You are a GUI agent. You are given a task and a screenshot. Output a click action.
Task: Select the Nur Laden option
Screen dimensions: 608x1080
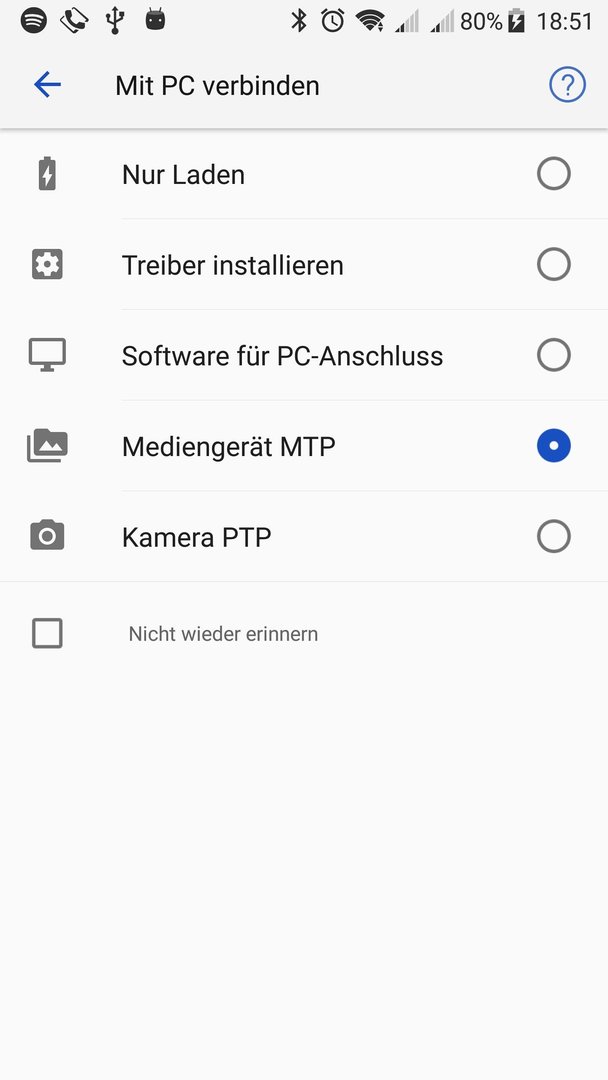304,174
